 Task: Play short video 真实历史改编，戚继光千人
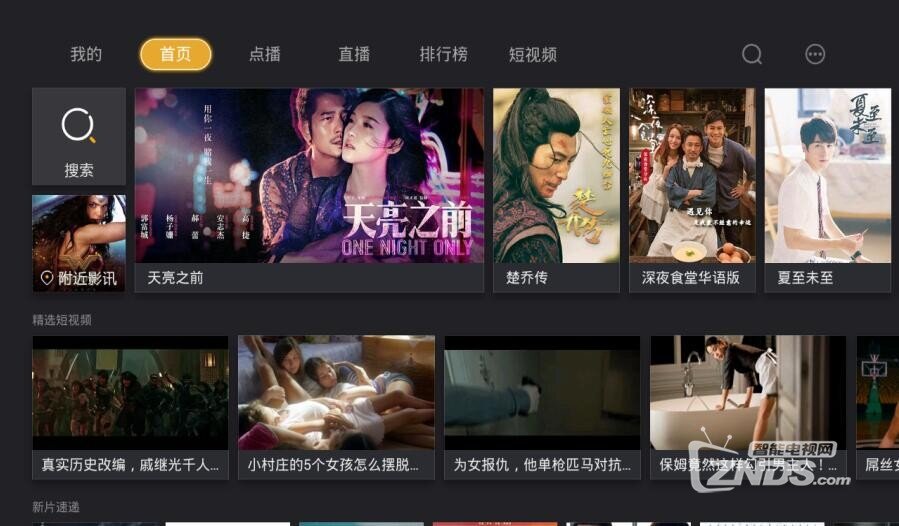click(x=130, y=406)
